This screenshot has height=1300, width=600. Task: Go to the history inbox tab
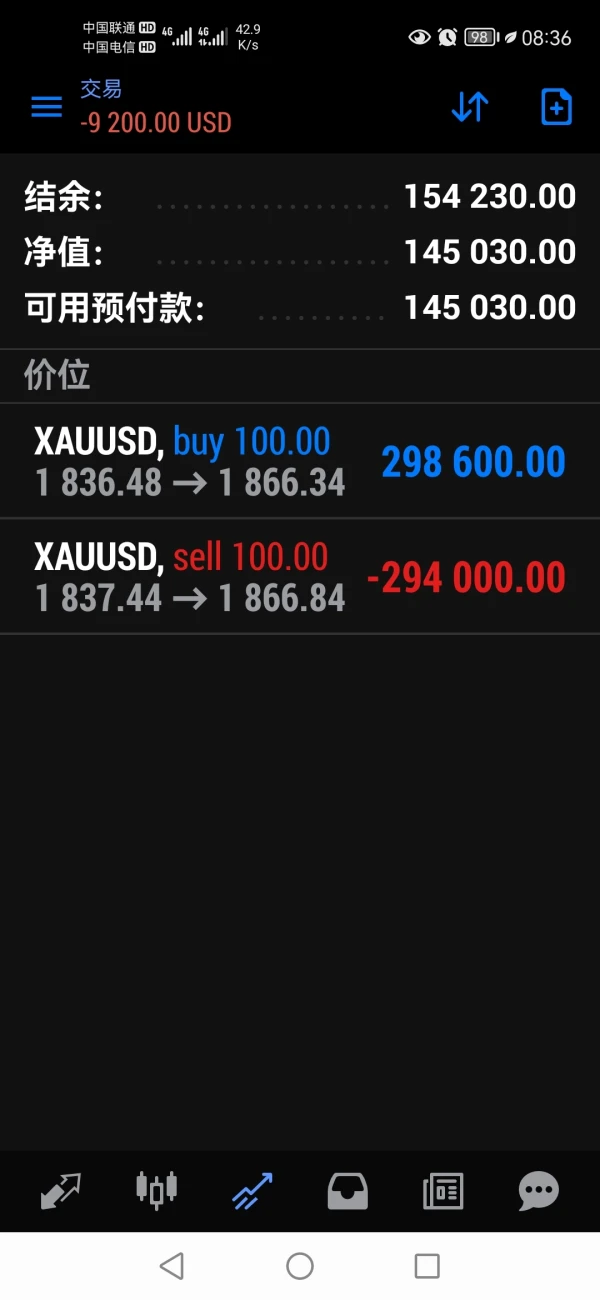[x=348, y=1190]
